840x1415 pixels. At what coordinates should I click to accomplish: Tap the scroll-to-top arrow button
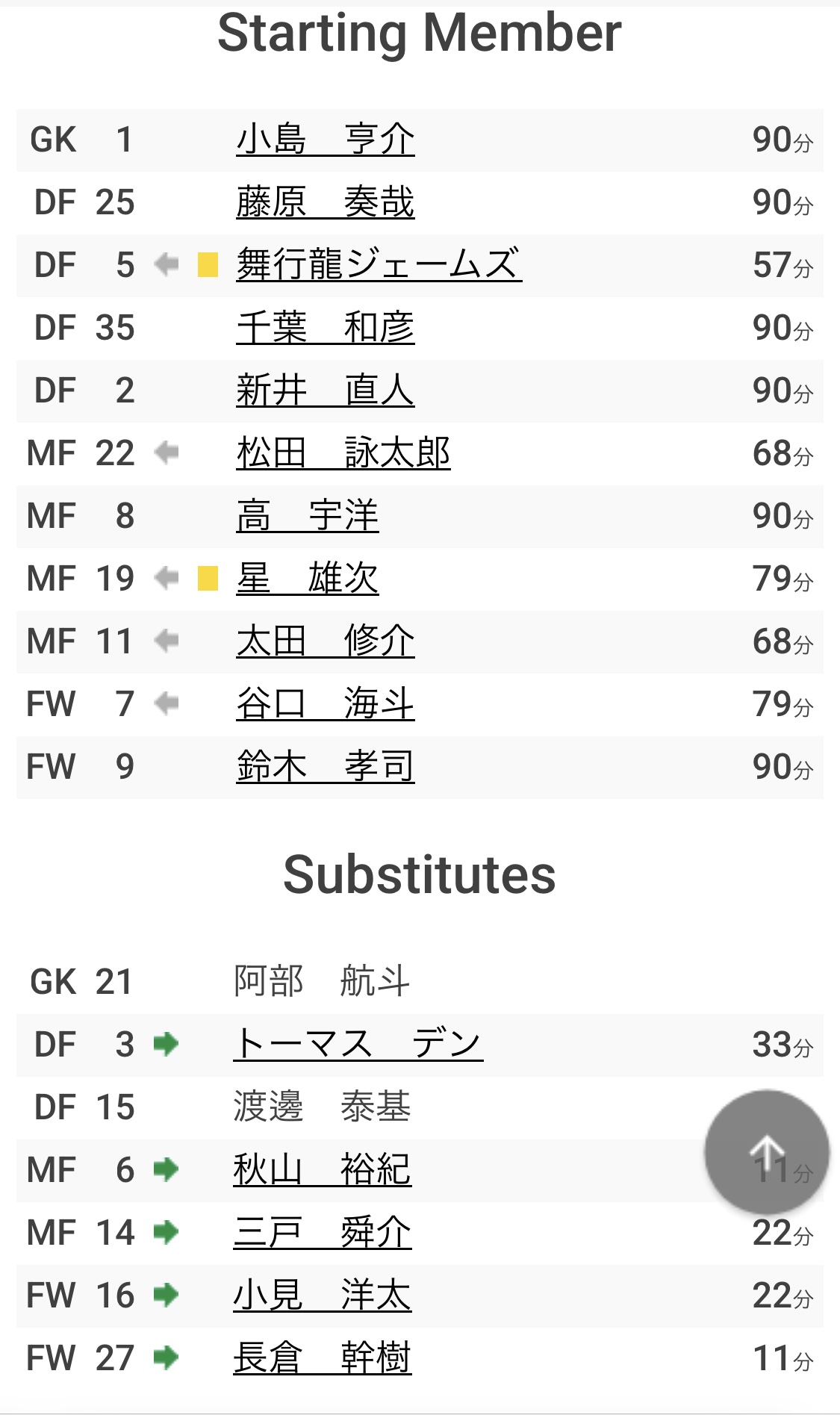pyautogui.click(x=767, y=1152)
